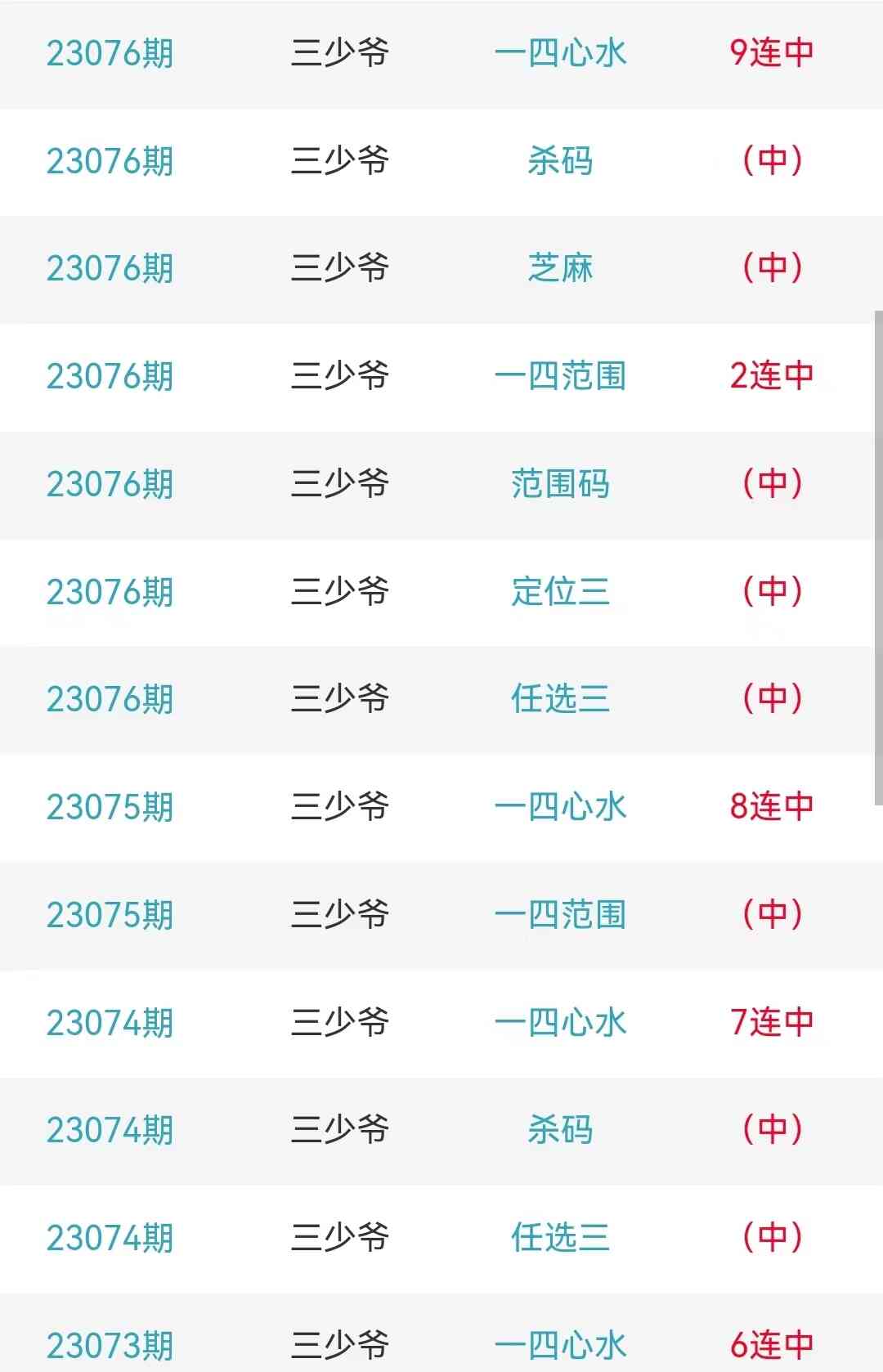View the 23076期 杀码 entry

coord(560,161)
